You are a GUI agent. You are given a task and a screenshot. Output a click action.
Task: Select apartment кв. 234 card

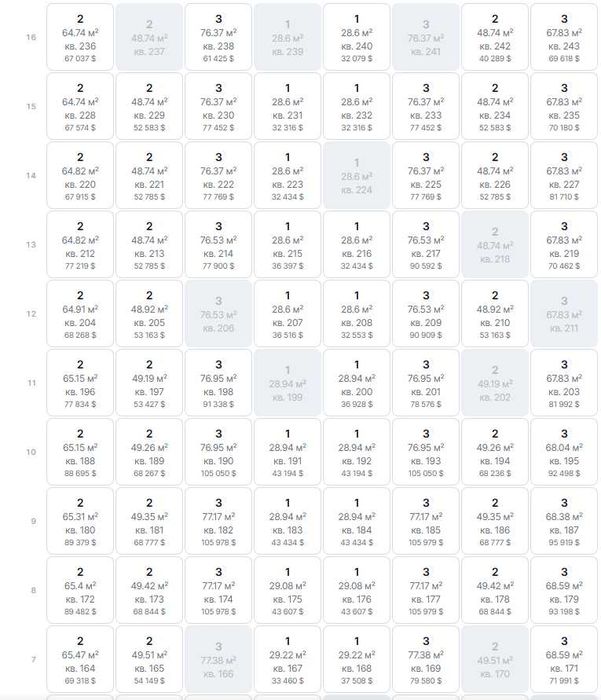(x=495, y=107)
